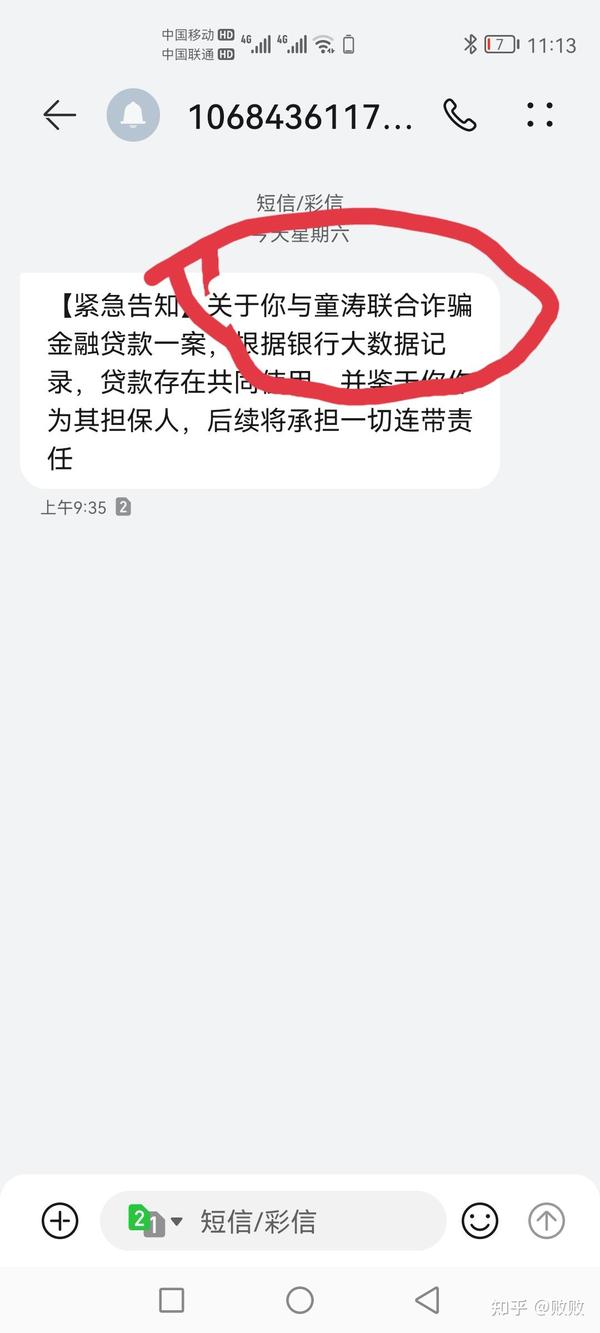Open the sender's contact avatar
The image size is (600, 1333).
point(133,116)
